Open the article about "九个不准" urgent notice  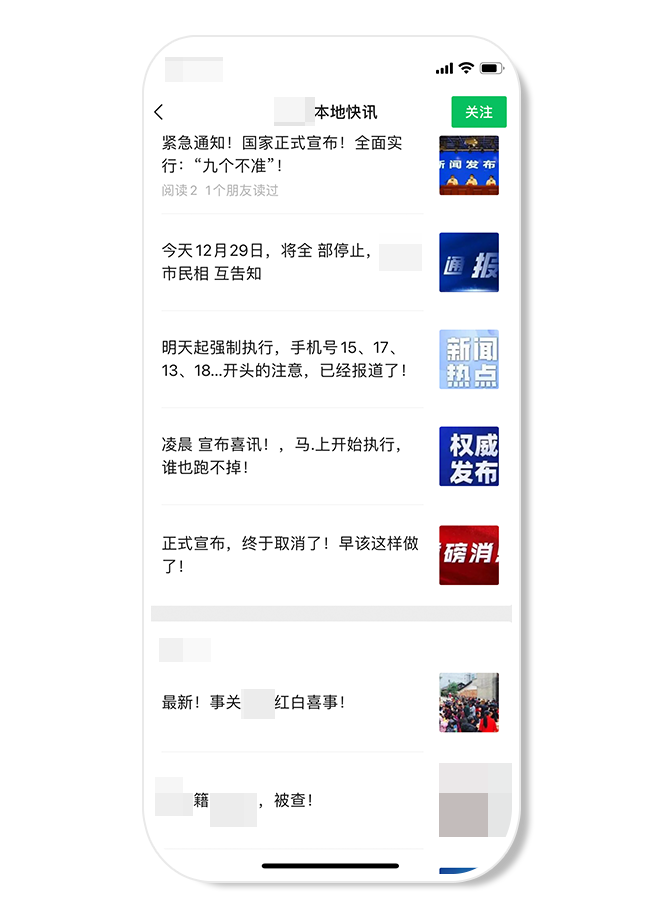coord(282,153)
